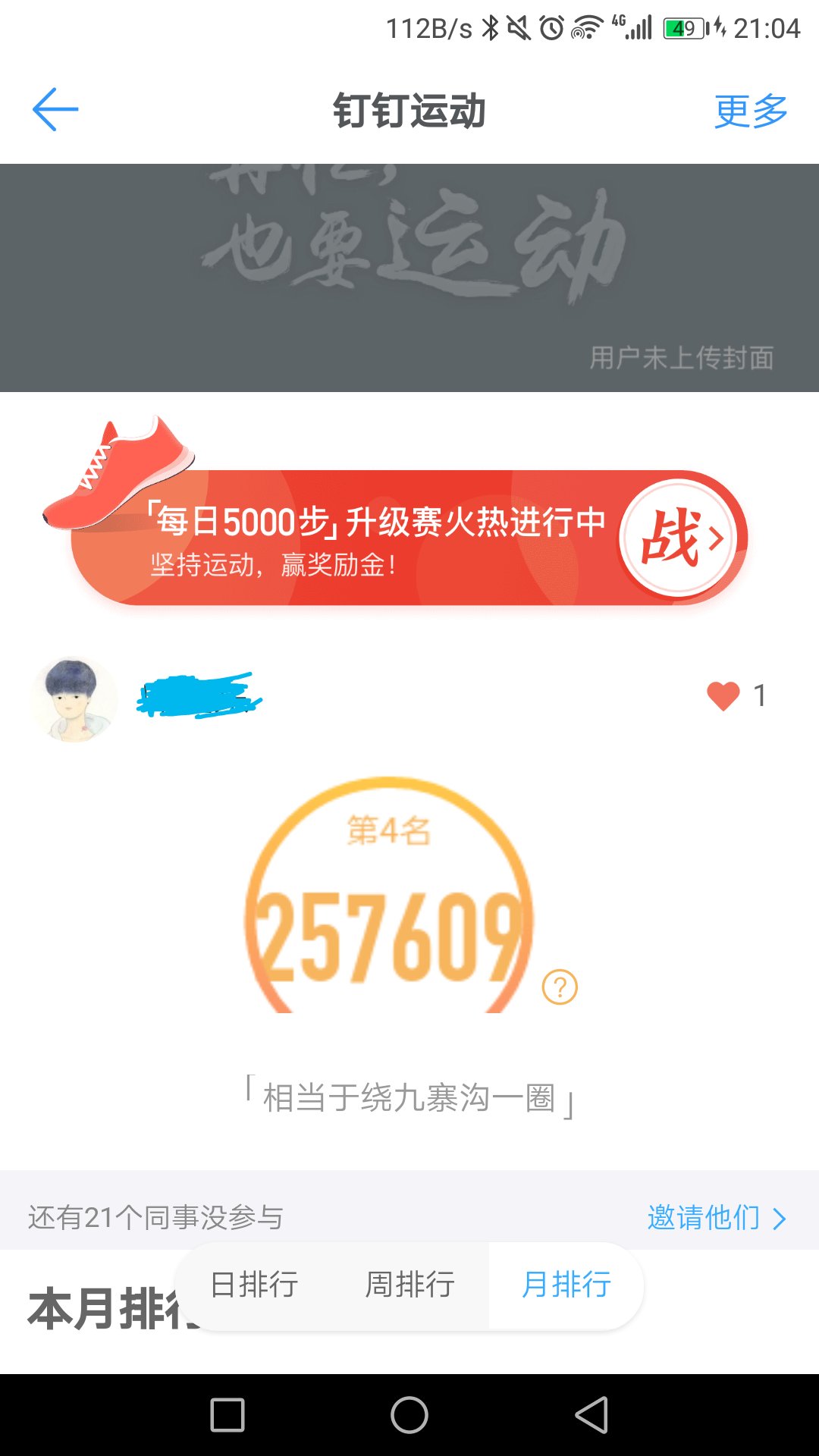Go back using the top-left arrow

click(55, 110)
